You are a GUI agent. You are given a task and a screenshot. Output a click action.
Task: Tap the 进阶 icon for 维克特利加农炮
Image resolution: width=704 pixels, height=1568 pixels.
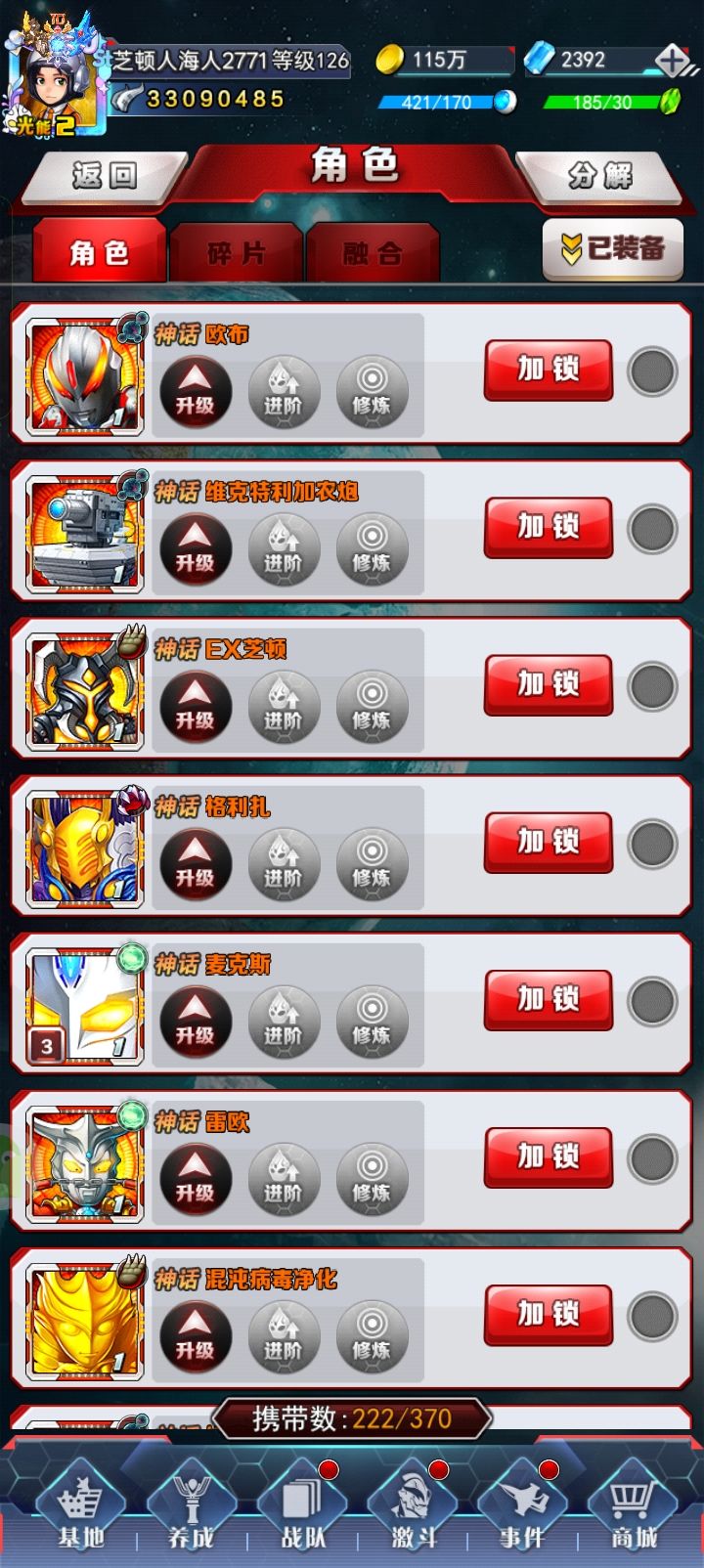point(285,549)
